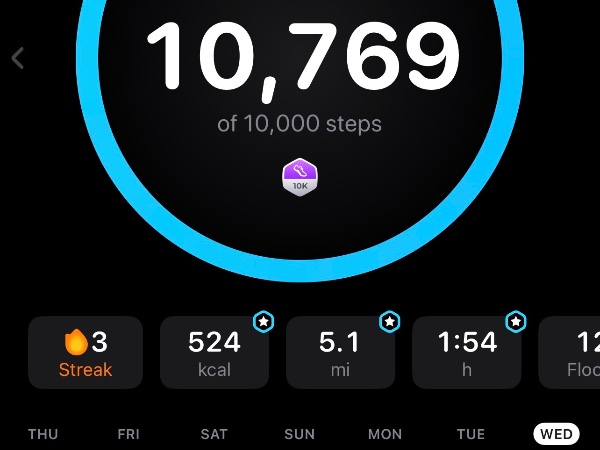Go to the previous day arrow
Viewport: 600px width, 450px height.
point(18,58)
